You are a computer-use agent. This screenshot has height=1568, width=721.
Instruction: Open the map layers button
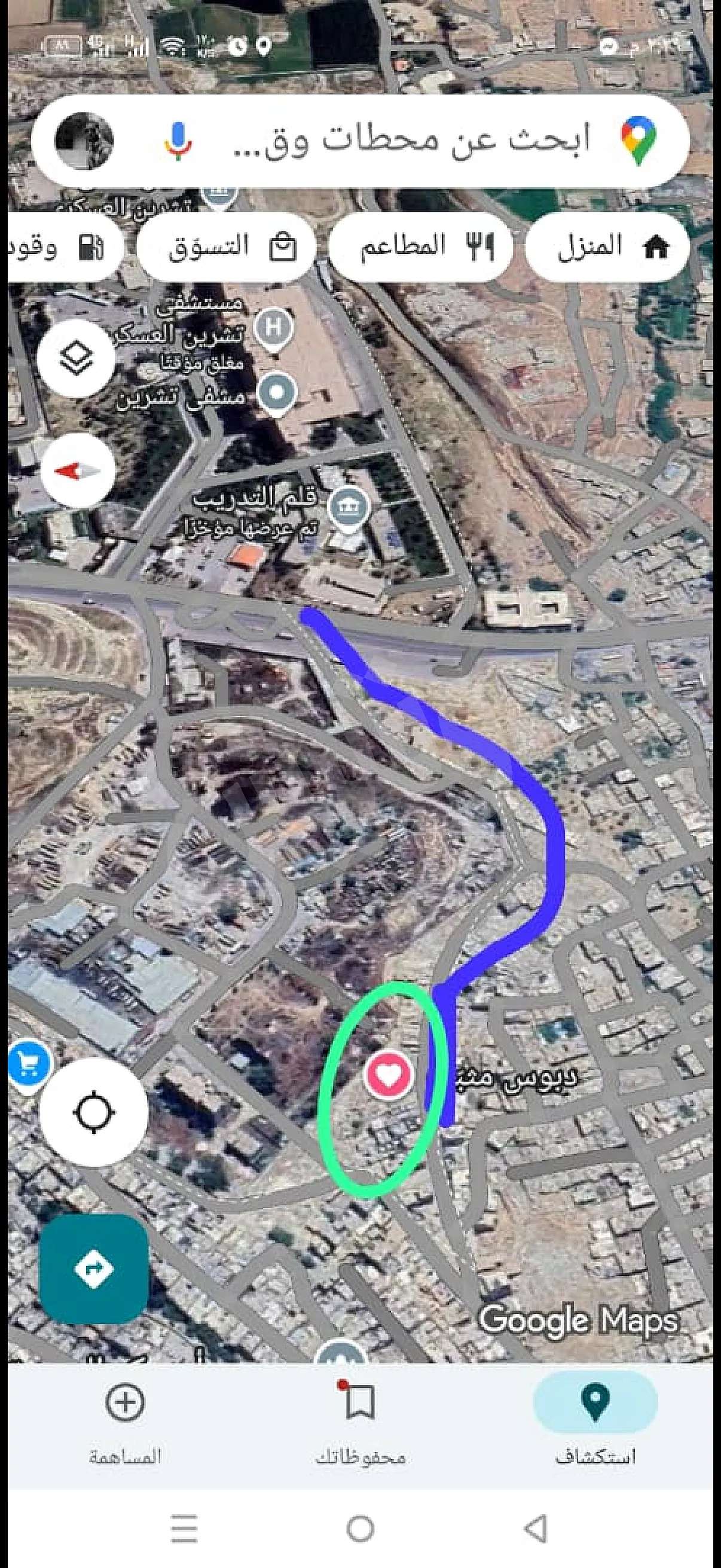(x=76, y=359)
